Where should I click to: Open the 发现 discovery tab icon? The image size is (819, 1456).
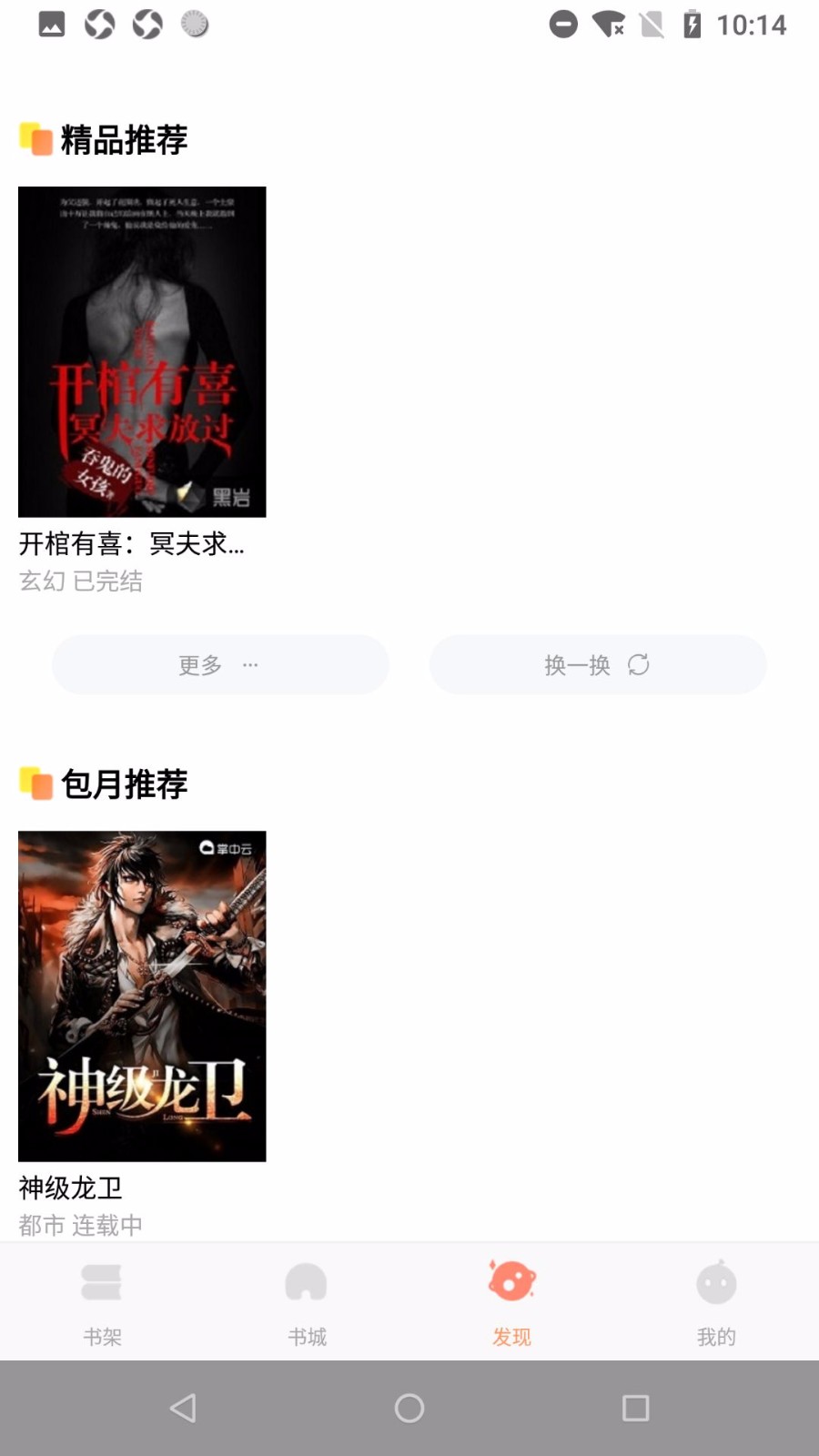click(x=511, y=1283)
